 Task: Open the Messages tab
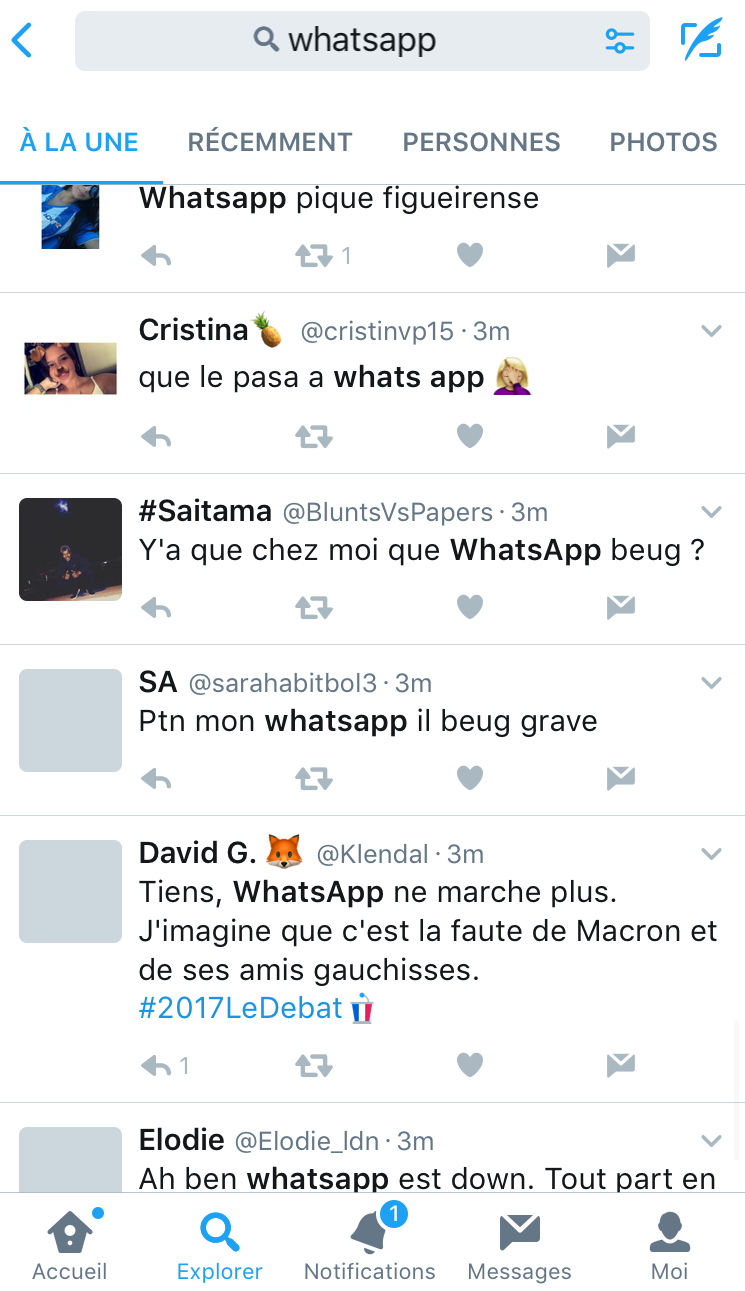tap(520, 1243)
